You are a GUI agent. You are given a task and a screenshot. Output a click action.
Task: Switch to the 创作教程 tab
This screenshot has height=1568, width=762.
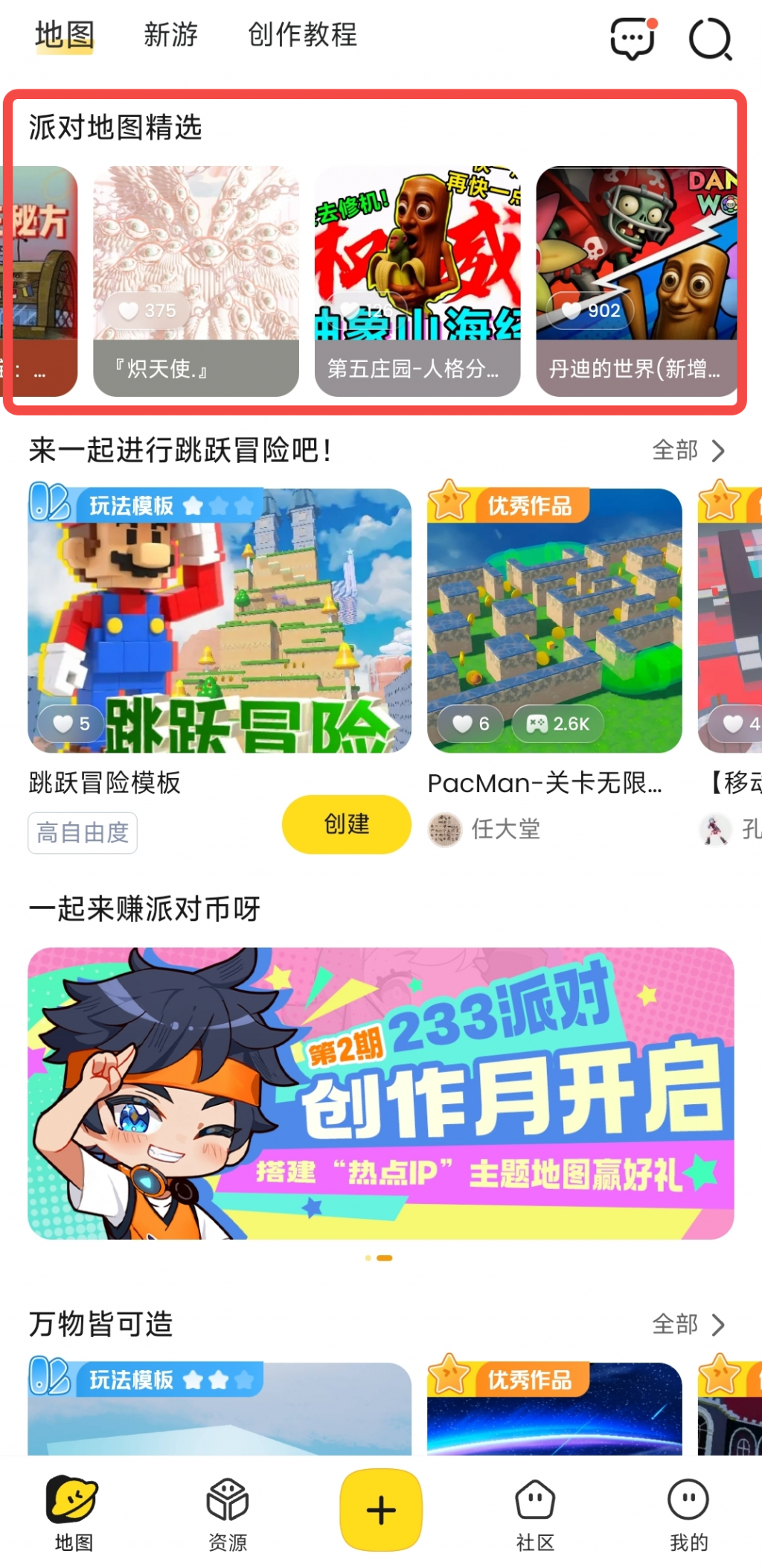[x=302, y=35]
